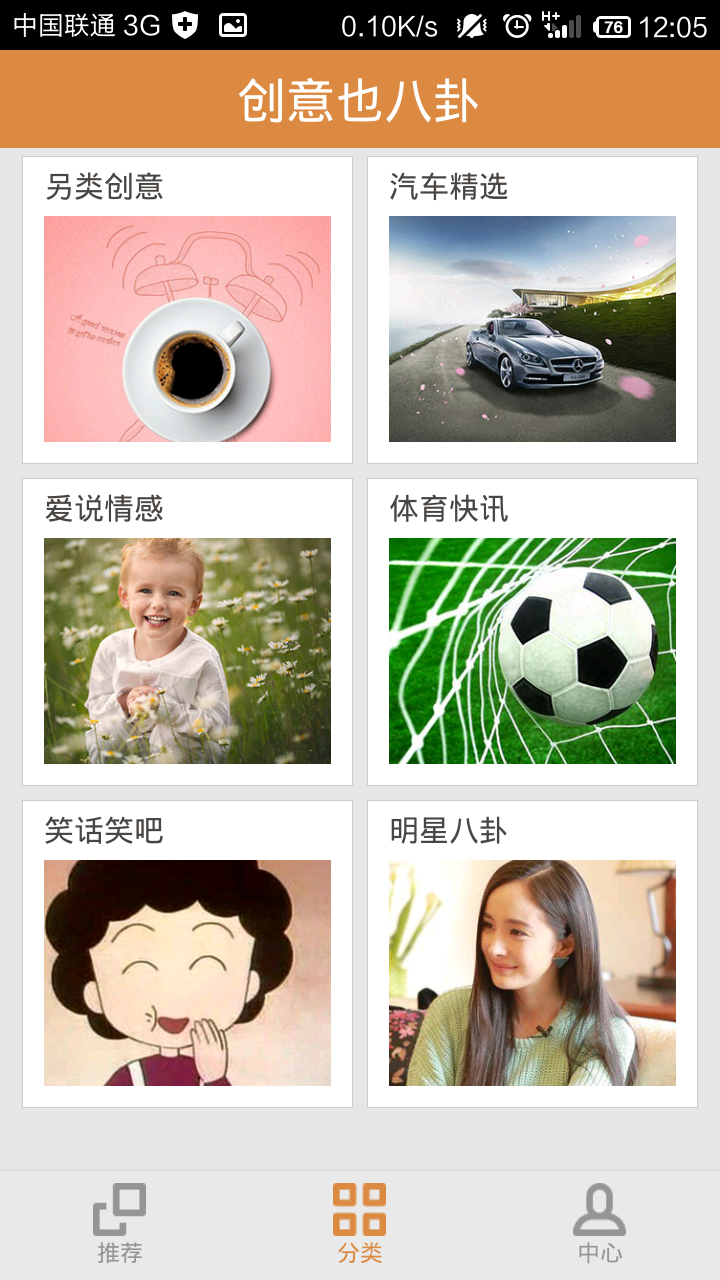720x1280 pixels.
Task: View the 体育快讯 sports category
Action: (532, 632)
